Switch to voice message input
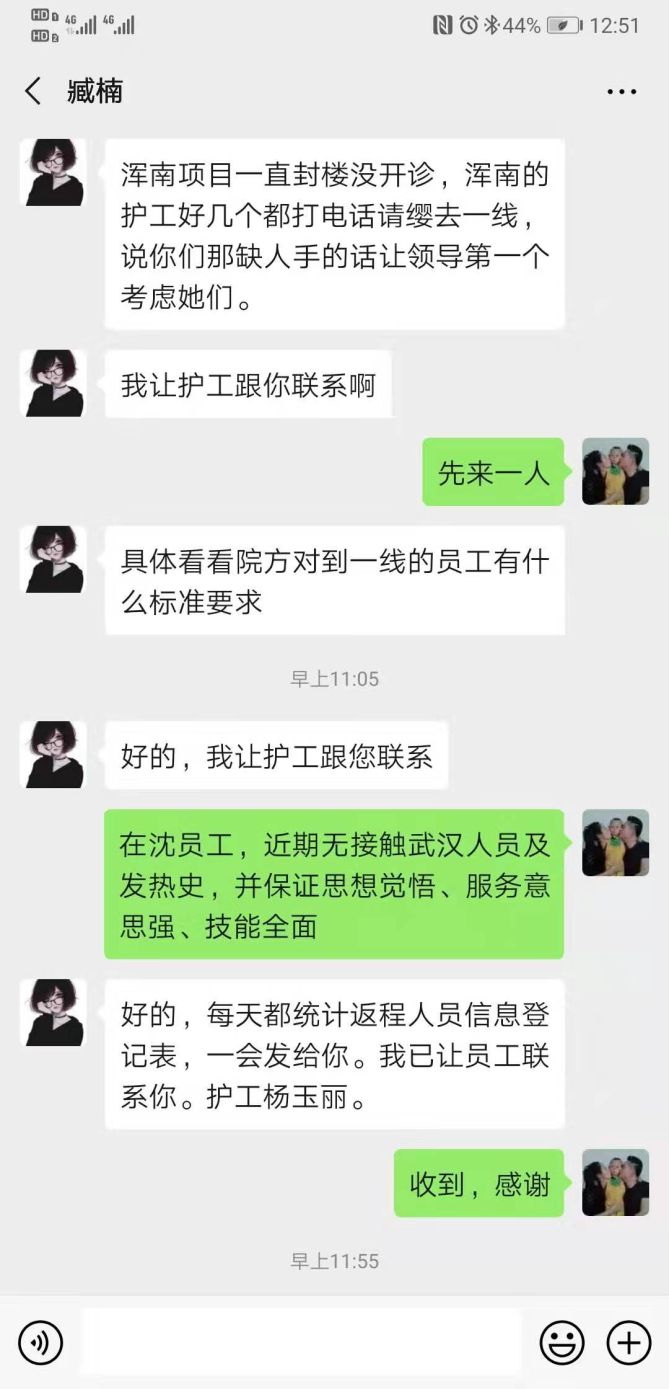Screen dimensions: 669x1389 tap(40, 1342)
